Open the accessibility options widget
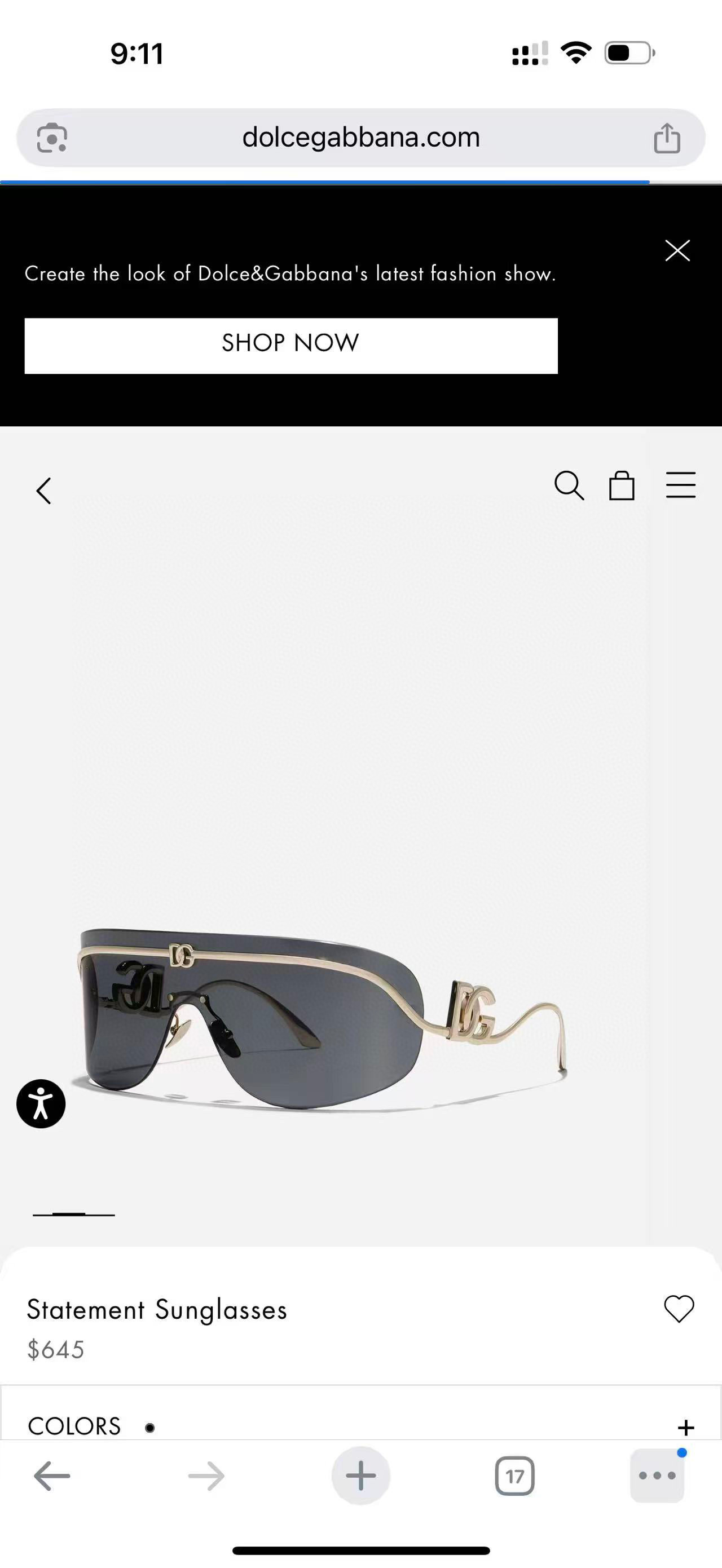 coord(41,1103)
